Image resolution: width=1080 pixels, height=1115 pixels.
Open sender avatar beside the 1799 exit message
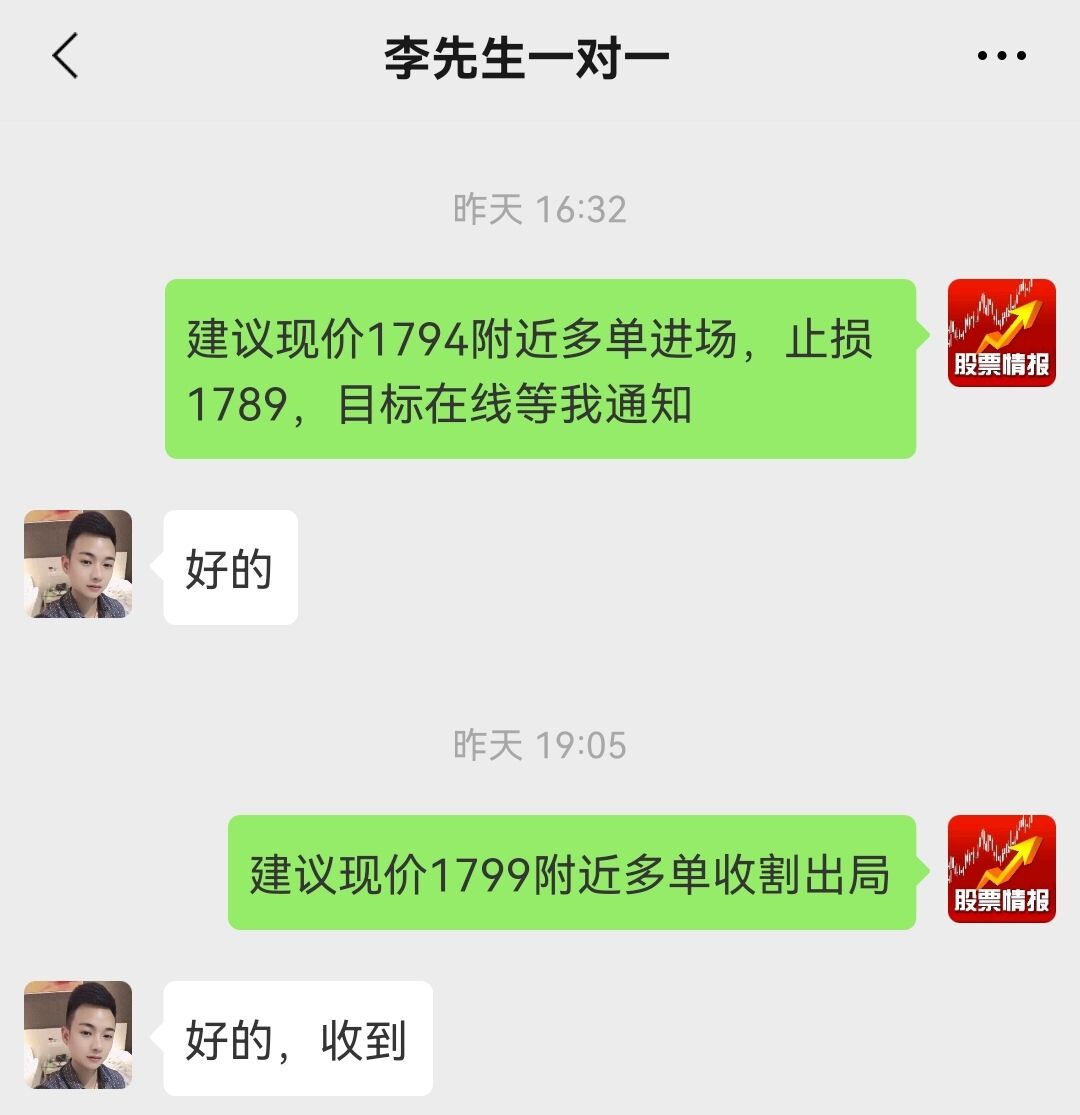click(1001, 869)
